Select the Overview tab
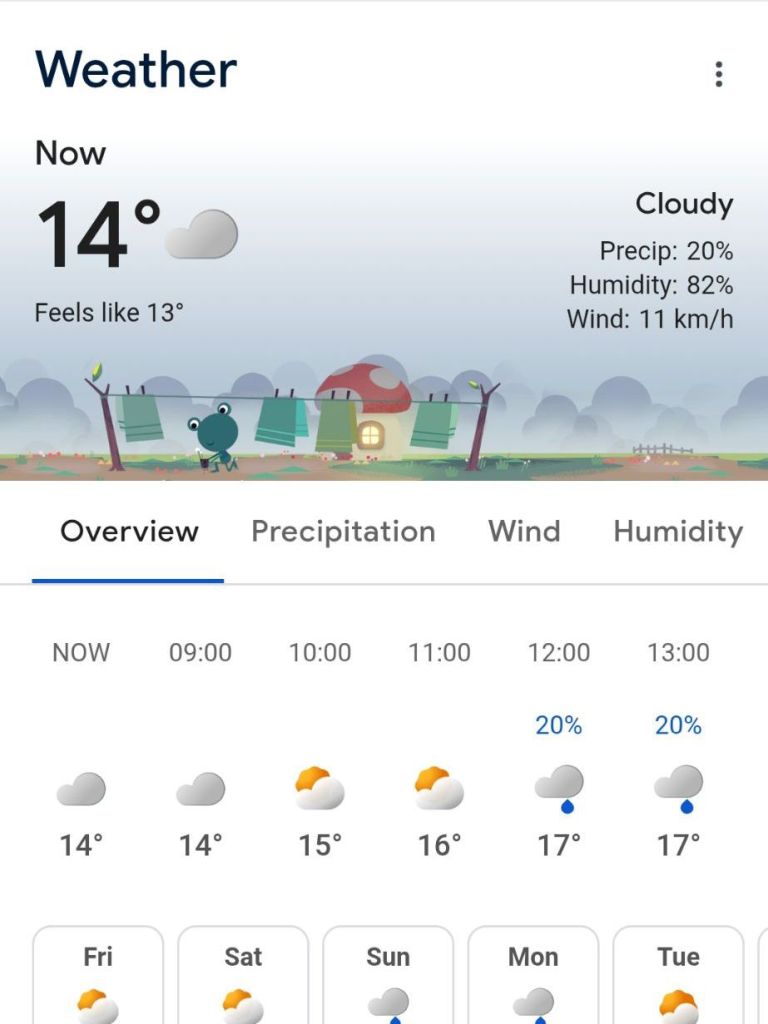This screenshot has width=768, height=1024. click(x=129, y=532)
